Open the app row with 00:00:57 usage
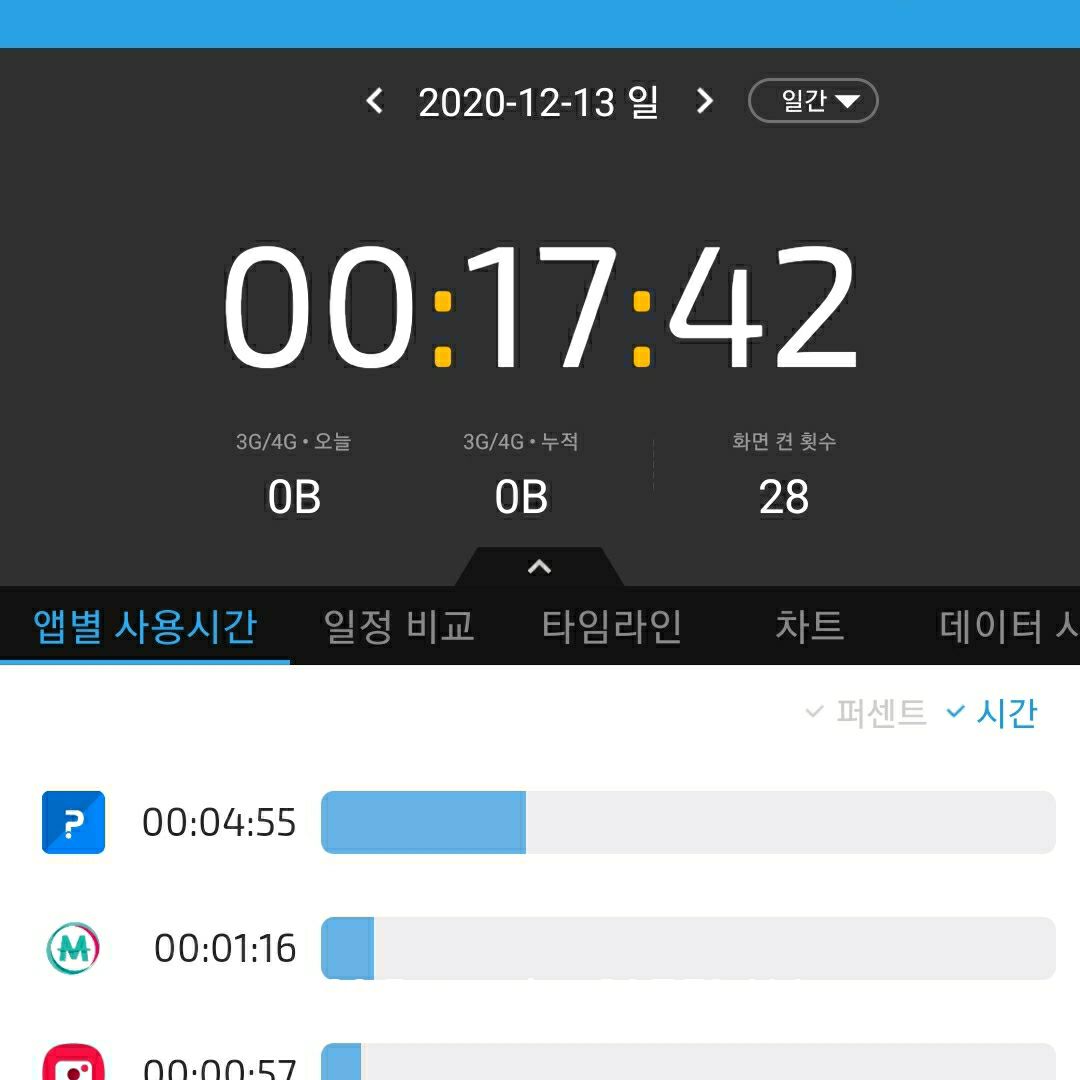1080x1080 pixels. coord(548,1064)
